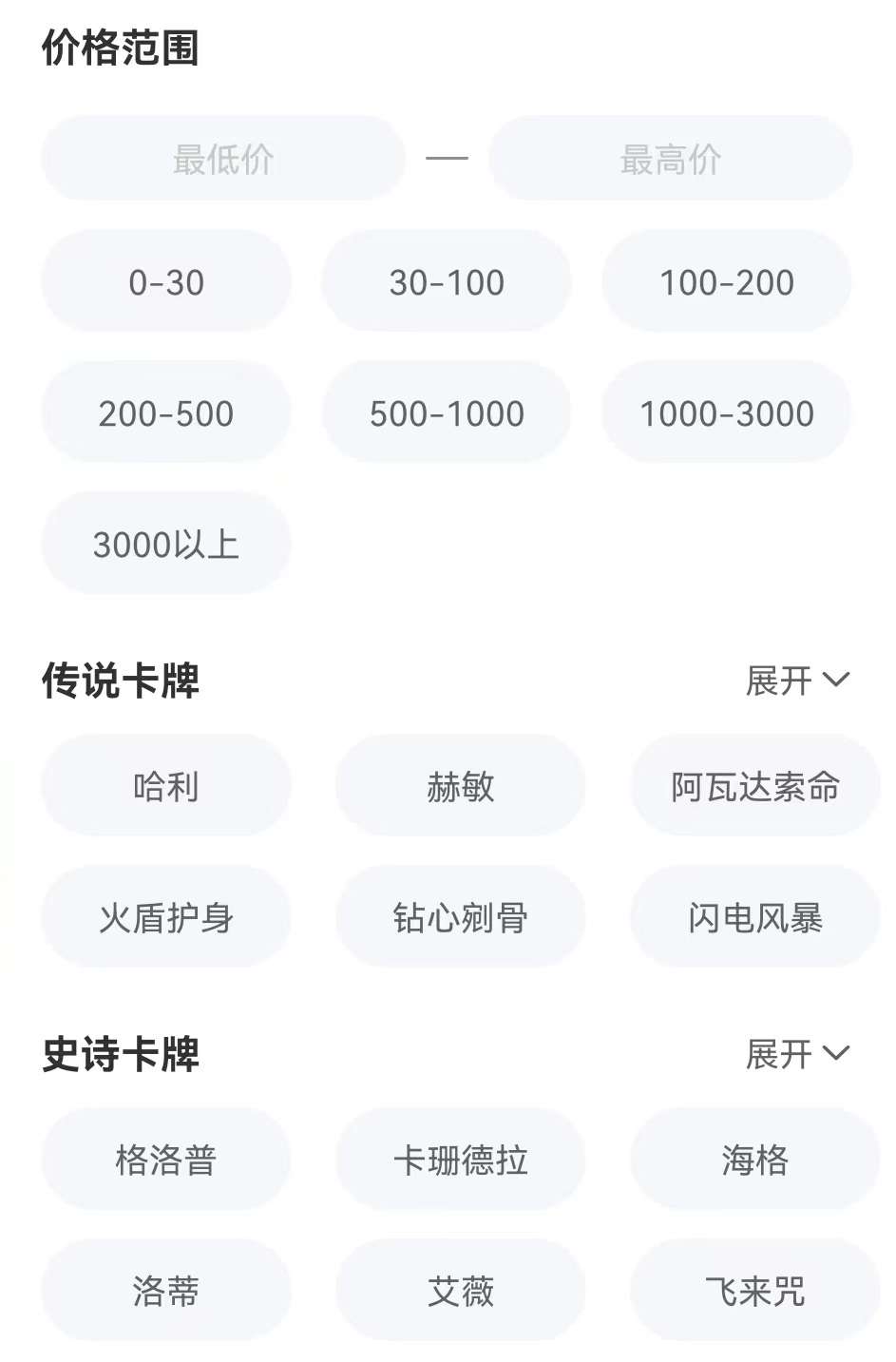The image size is (896, 1362).
Task: Select the 1000-3000 price chip
Action: point(727,413)
